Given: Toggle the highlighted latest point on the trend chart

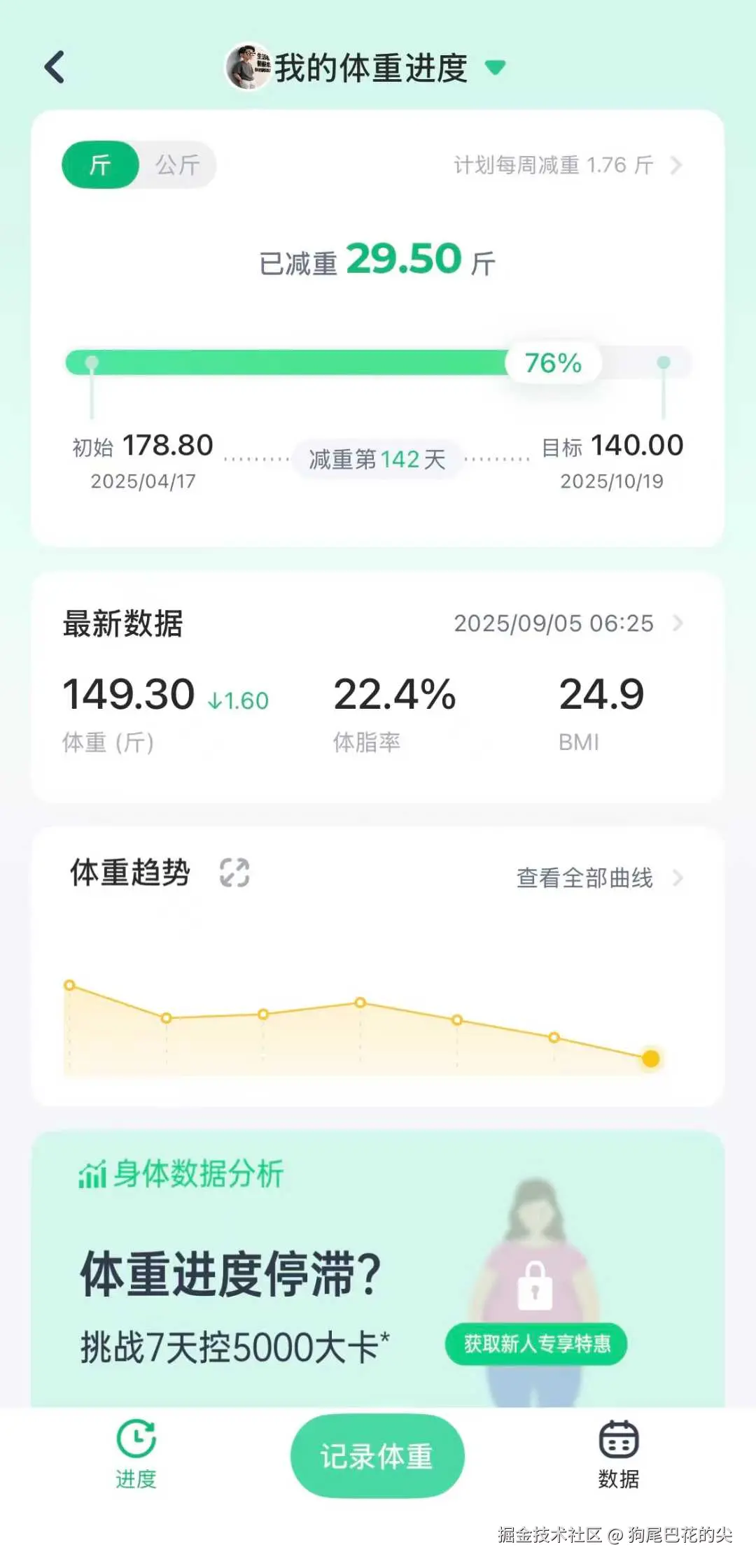Looking at the screenshot, I should (x=648, y=1060).
